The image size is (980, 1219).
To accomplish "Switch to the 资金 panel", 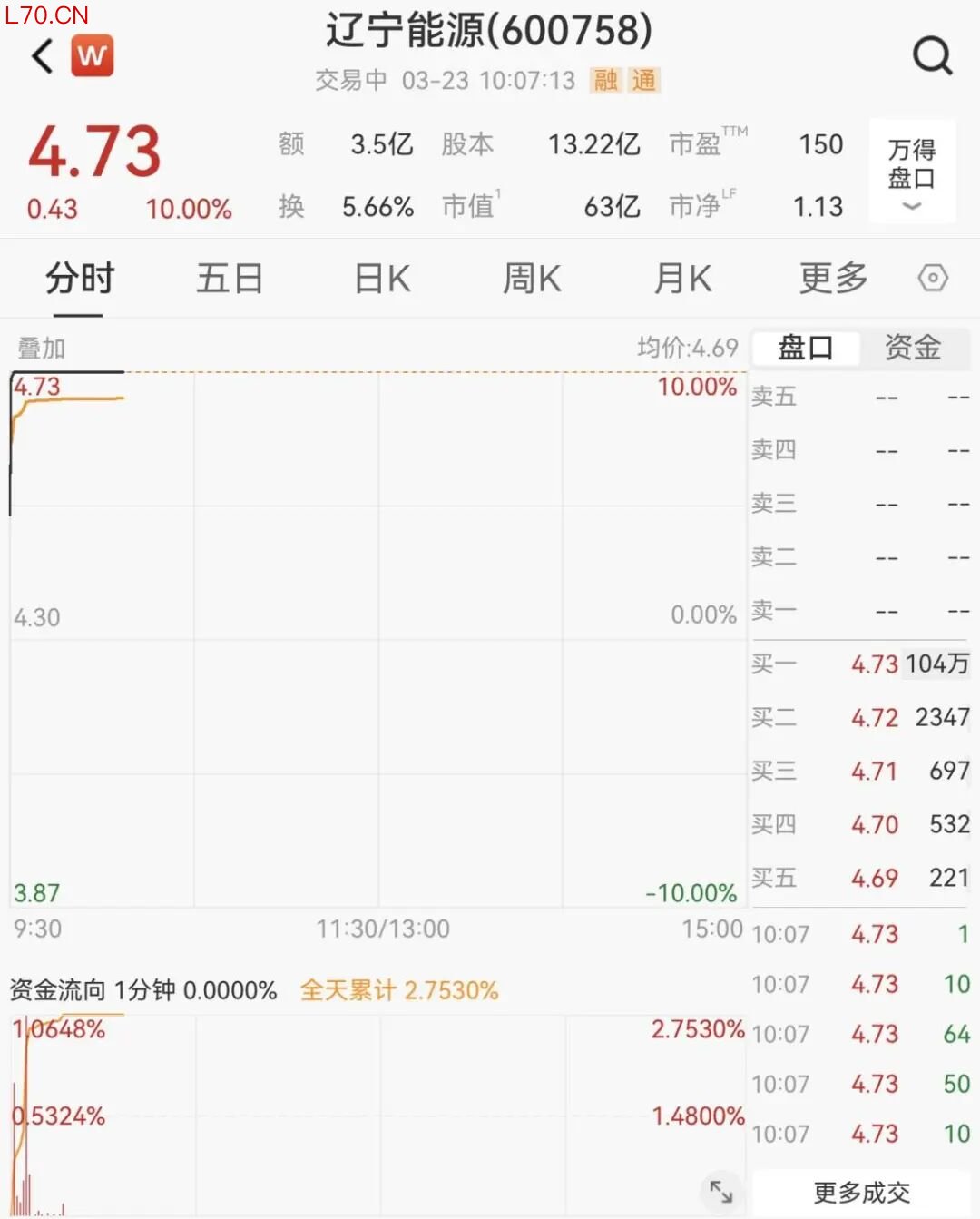I will pos(913,348).
